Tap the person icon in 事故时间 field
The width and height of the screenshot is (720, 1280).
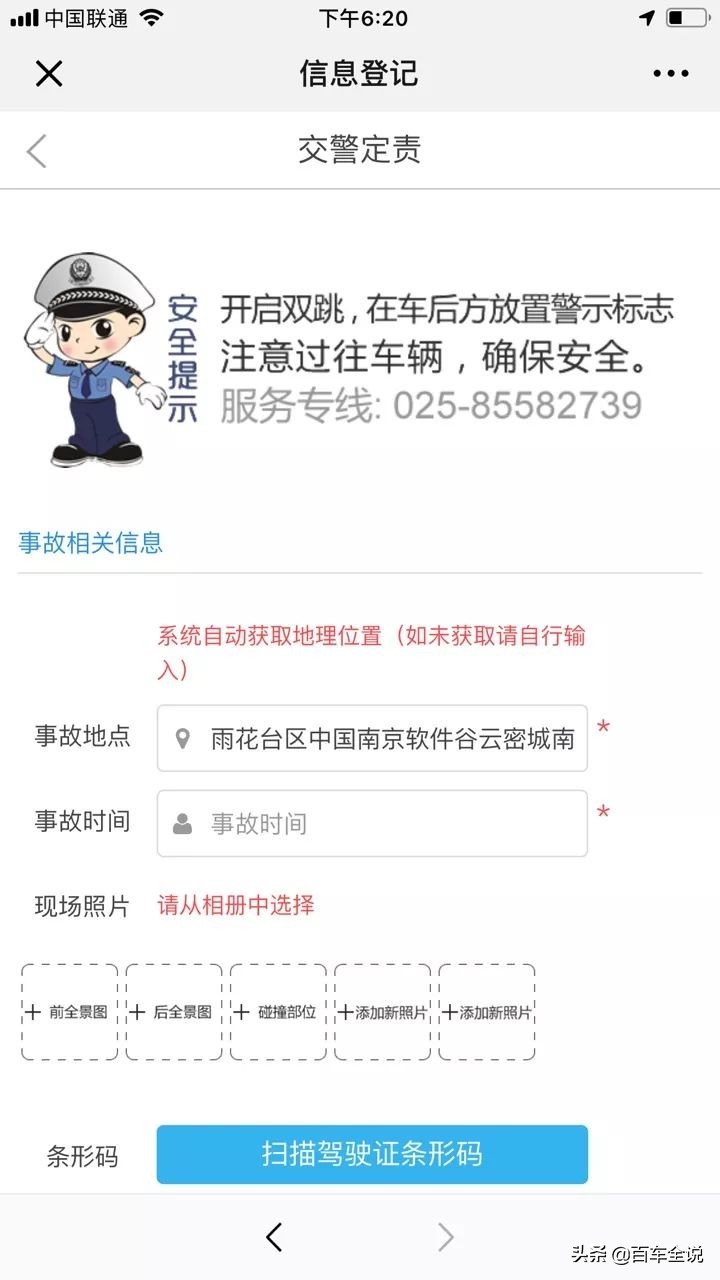183,823
